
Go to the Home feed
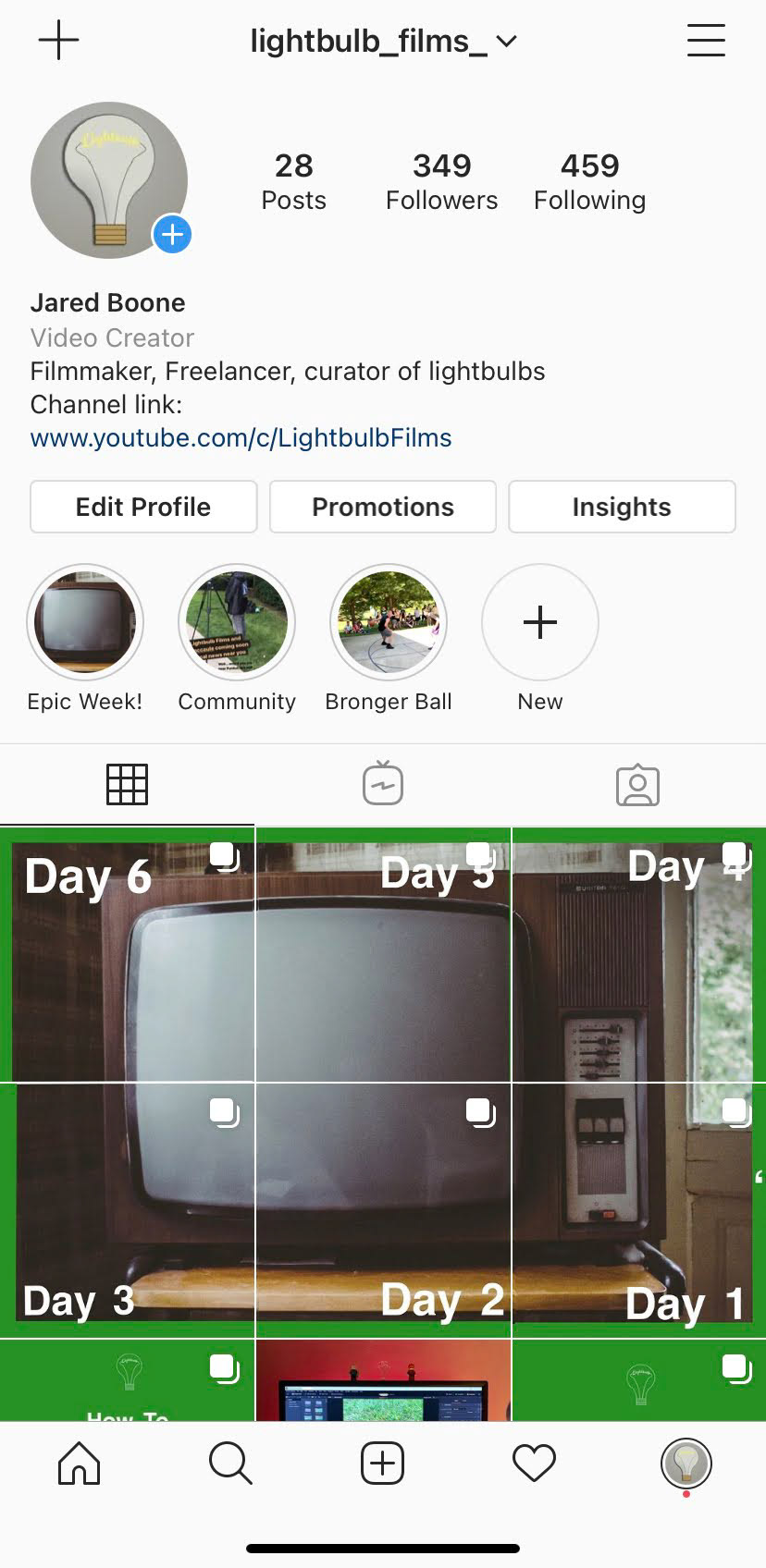pos(80,1464)
